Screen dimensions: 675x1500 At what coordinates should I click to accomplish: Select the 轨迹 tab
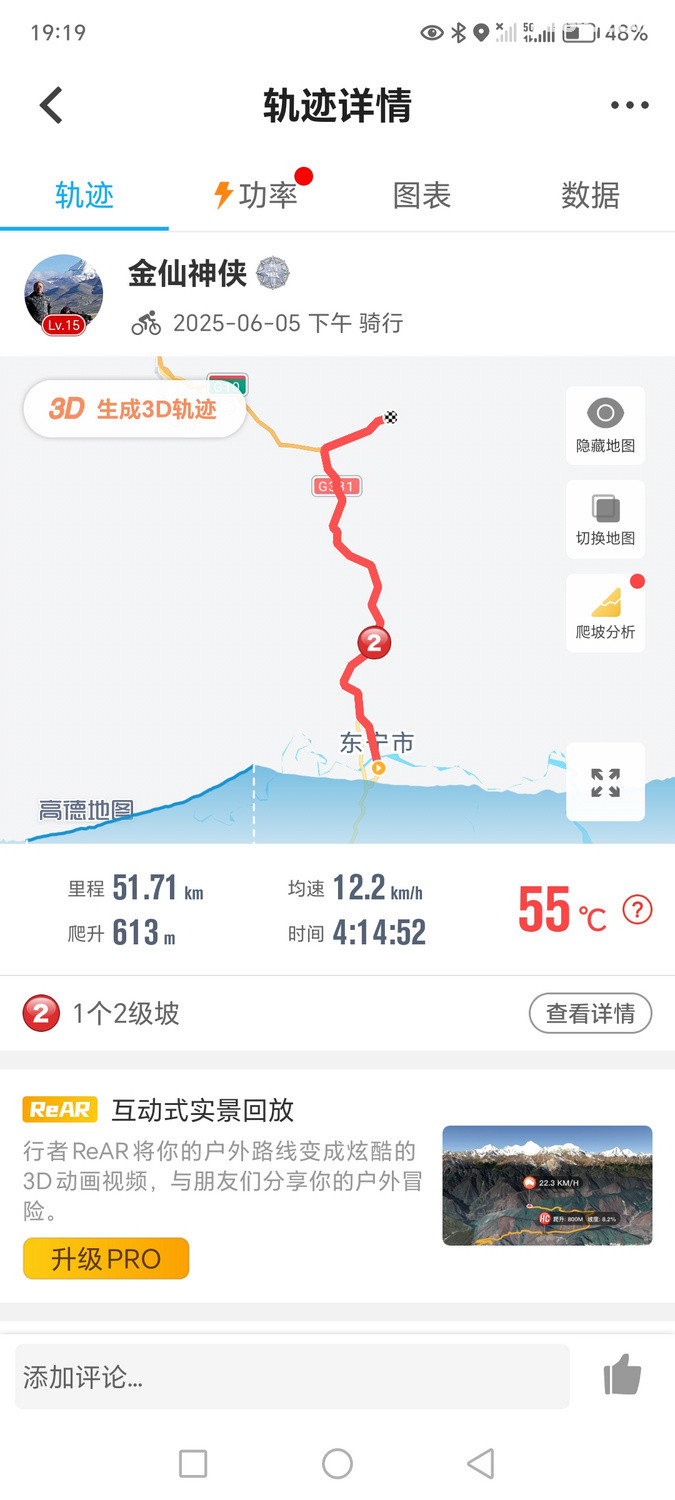coord(84,195)
